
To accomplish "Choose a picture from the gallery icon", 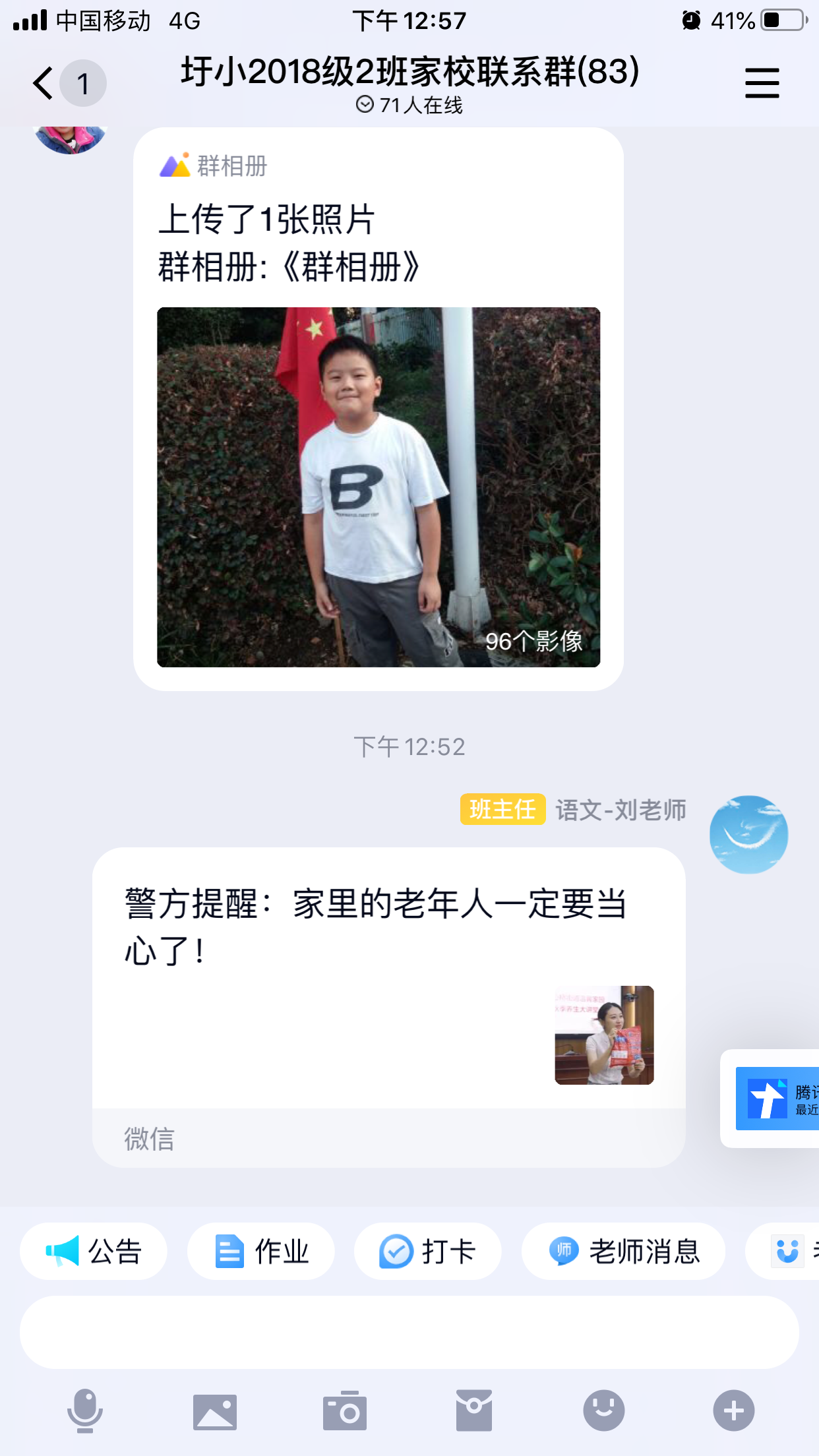I will click(215, 1412).
